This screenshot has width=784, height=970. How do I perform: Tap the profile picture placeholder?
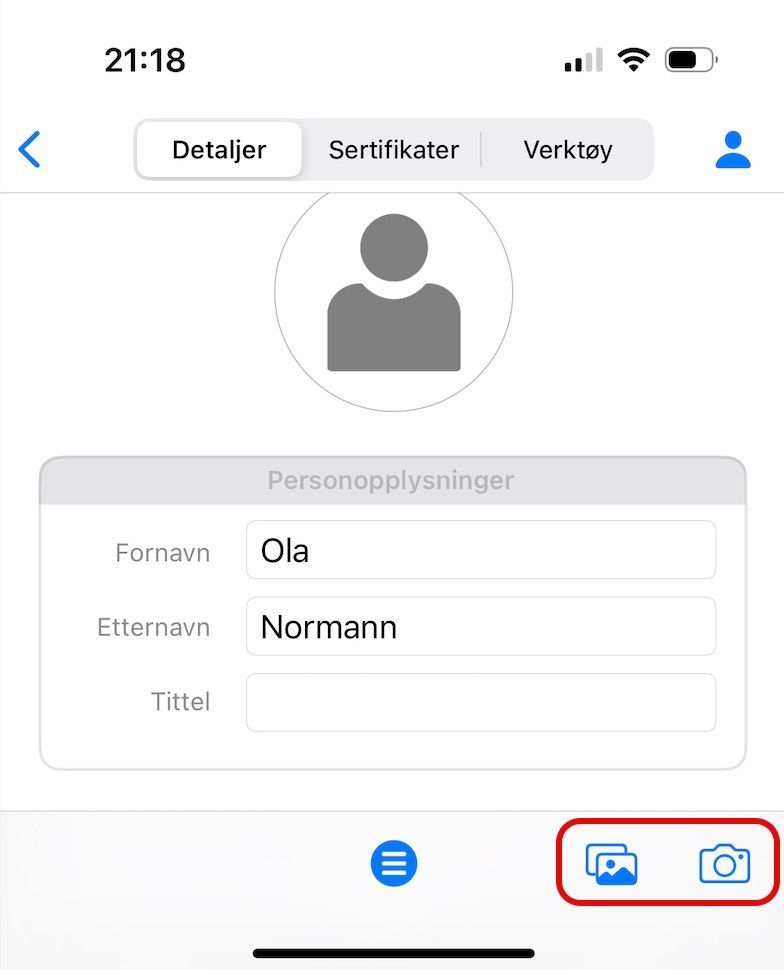pyautogui.click(x=393, y=293)
